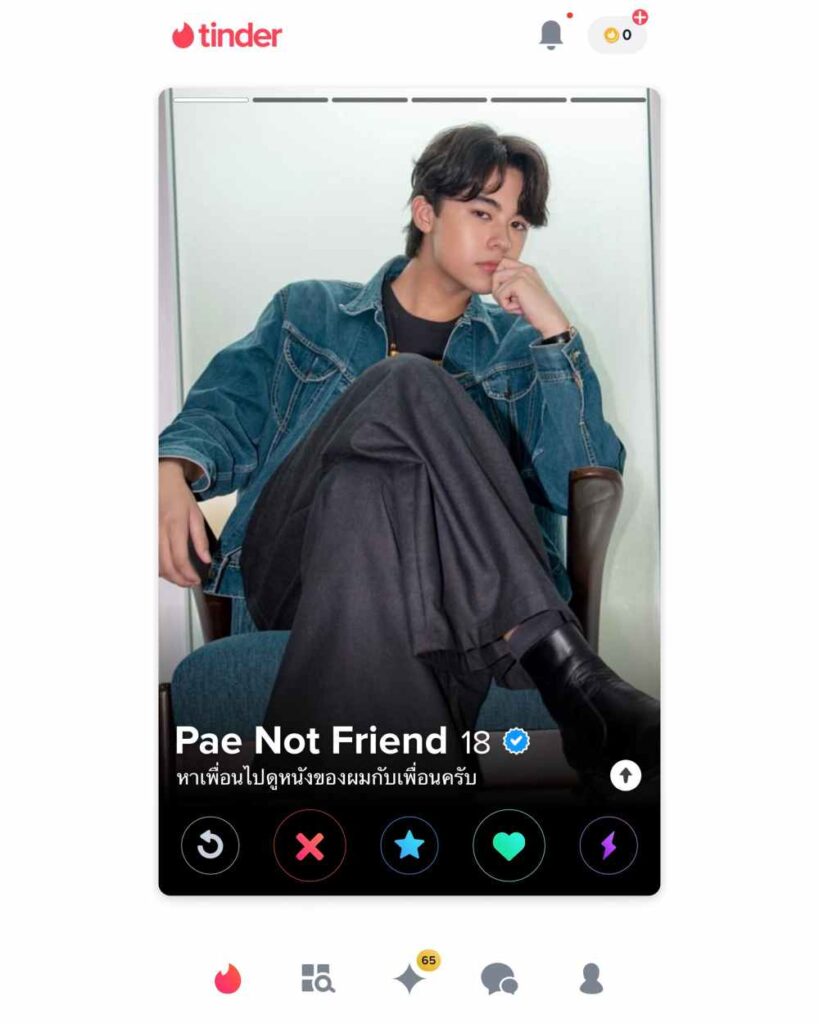Rewind the last swipe
The height and width of the screenshot is (1024, 819).
pos(210,846)
